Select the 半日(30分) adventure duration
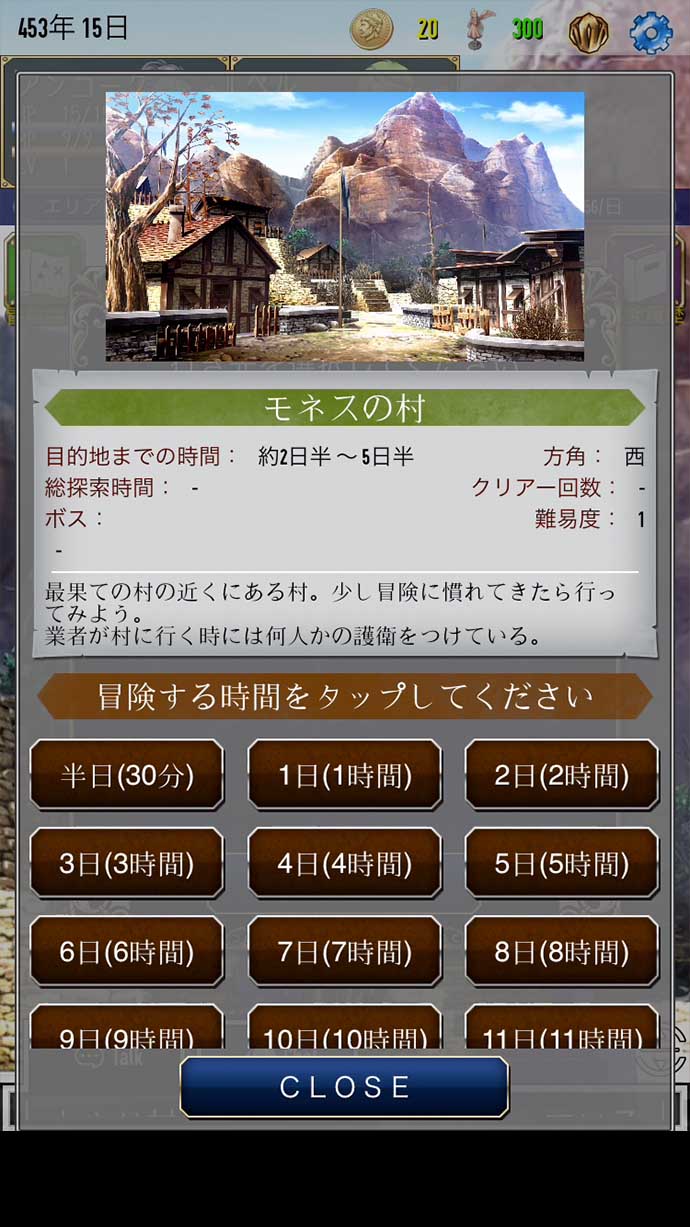This screenshot has width=690, height=1227. pos(127,775)
